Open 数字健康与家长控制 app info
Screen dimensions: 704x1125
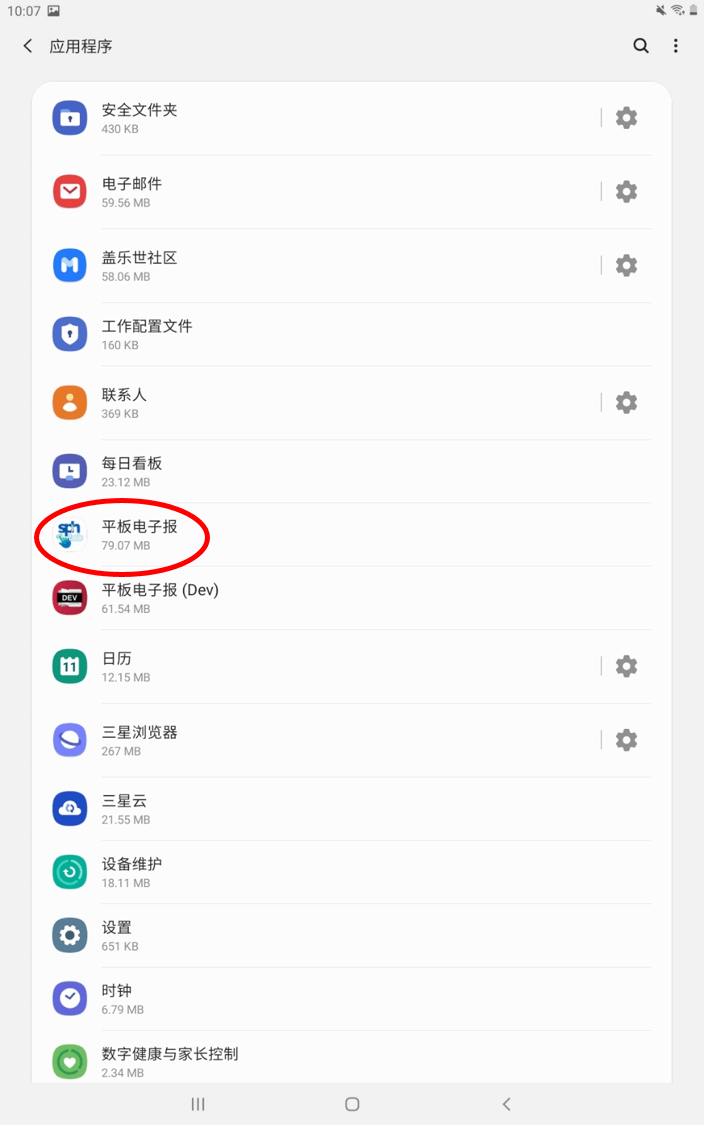pos(300,1061)
